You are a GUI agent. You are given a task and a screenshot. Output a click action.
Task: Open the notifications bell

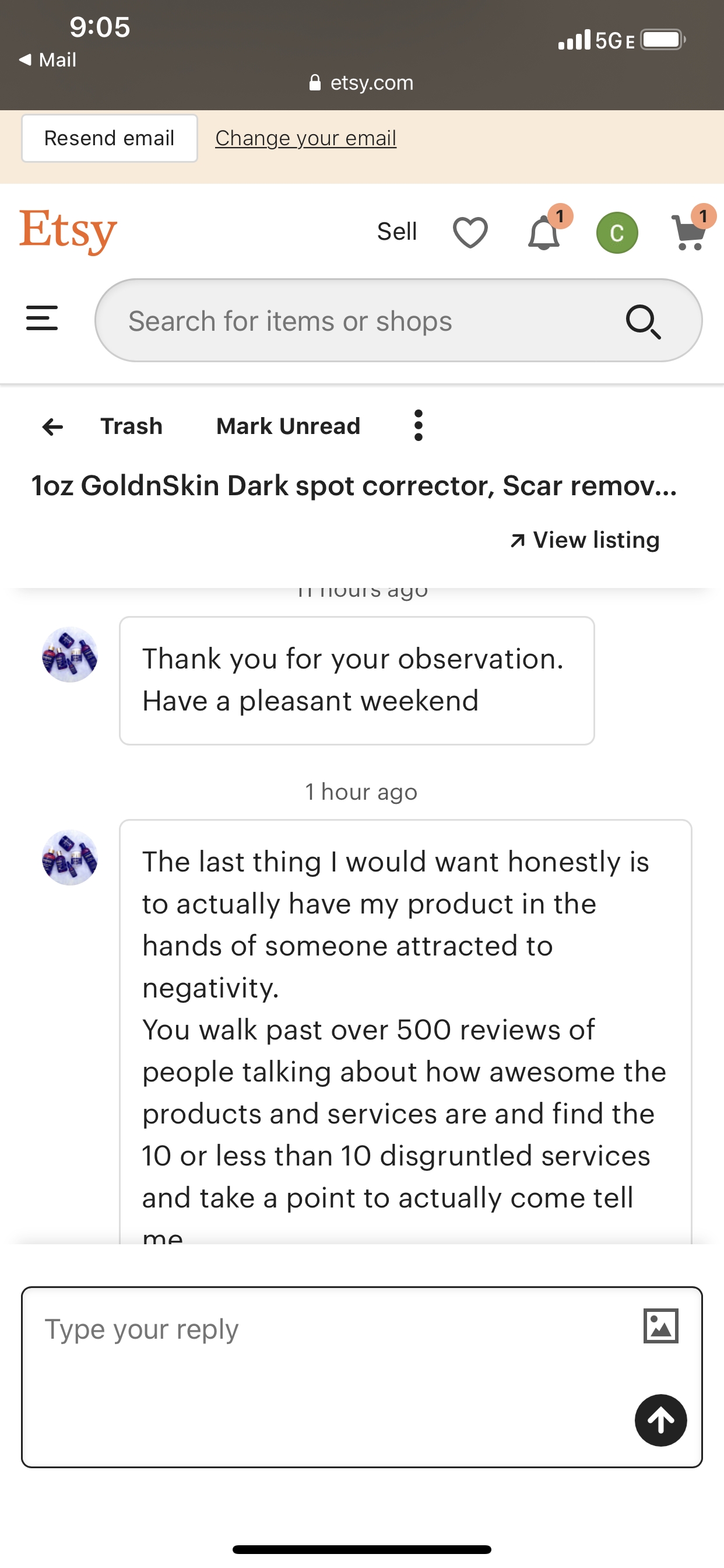click(543, 233)
